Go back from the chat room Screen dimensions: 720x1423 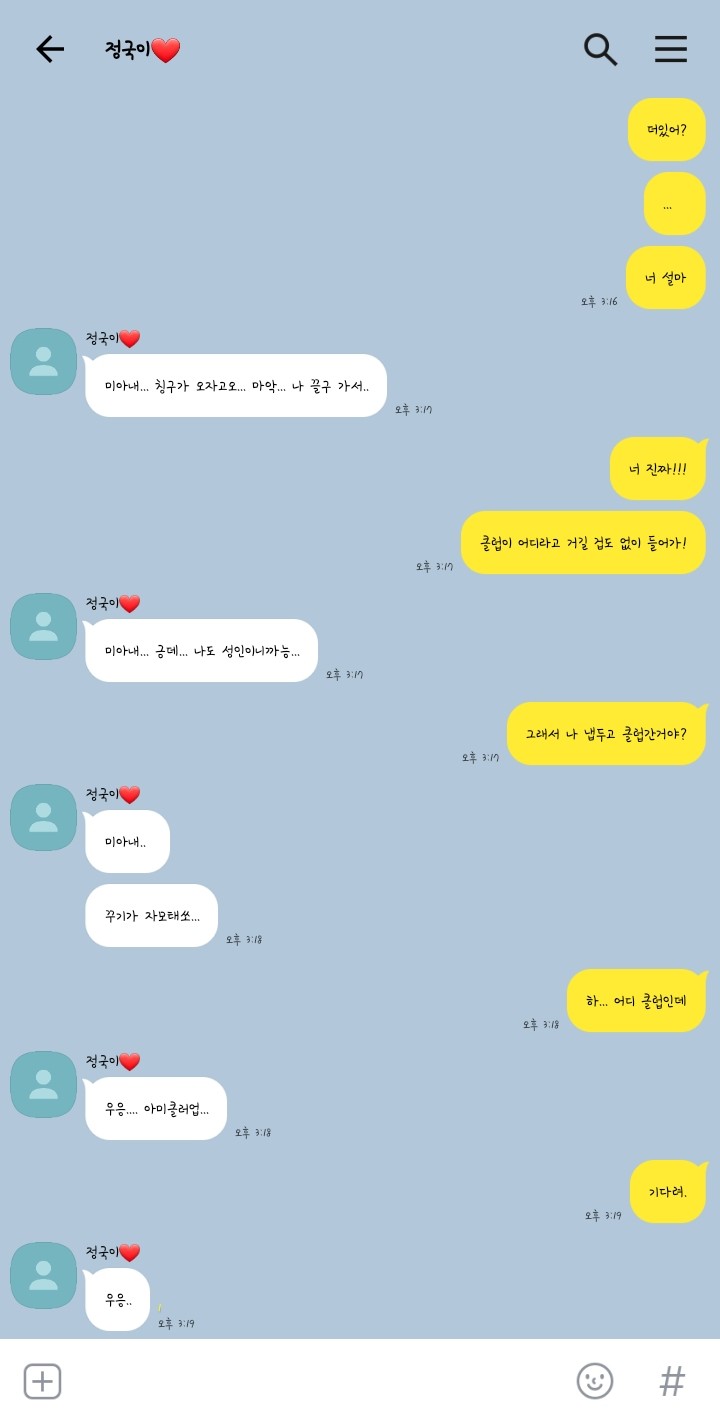[x=49, y=49]
